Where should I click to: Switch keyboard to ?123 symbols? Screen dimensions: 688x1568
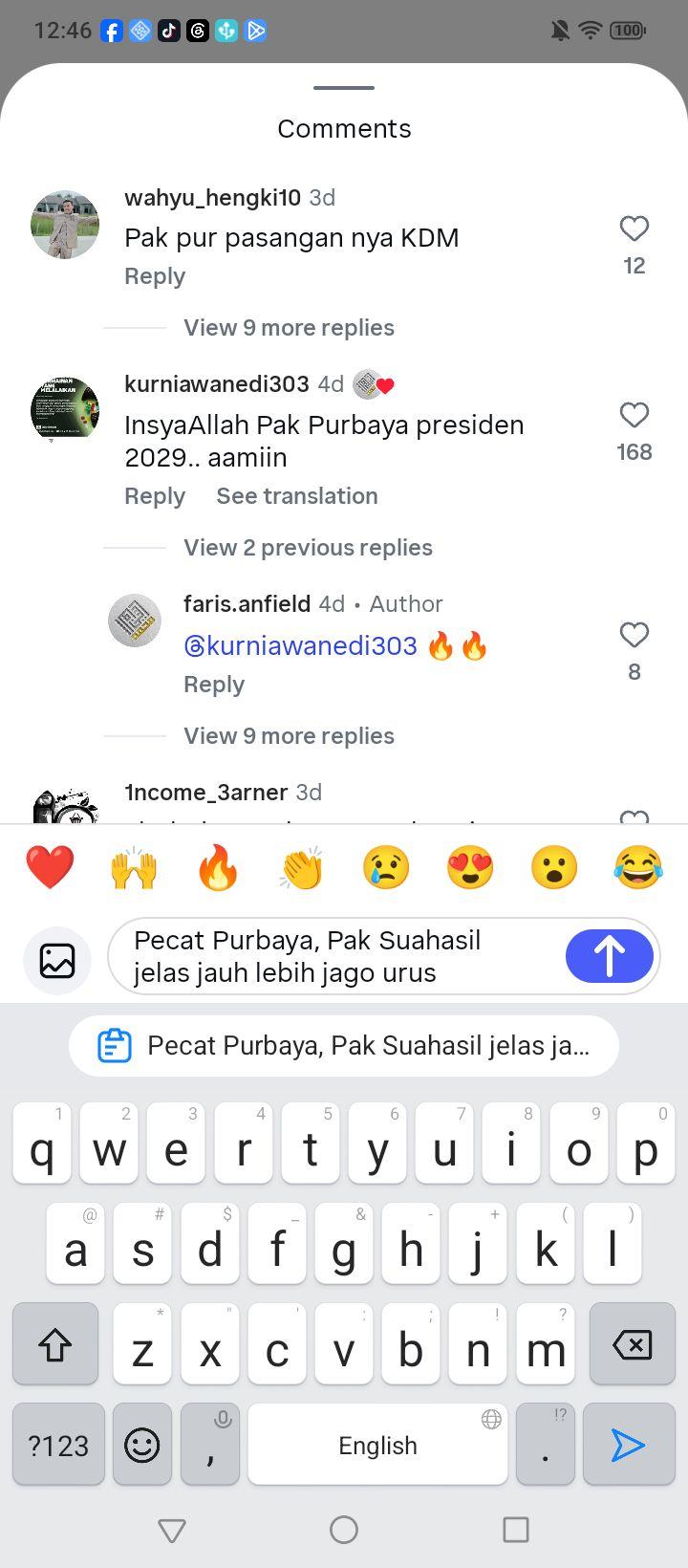(x=58, y=1444)
